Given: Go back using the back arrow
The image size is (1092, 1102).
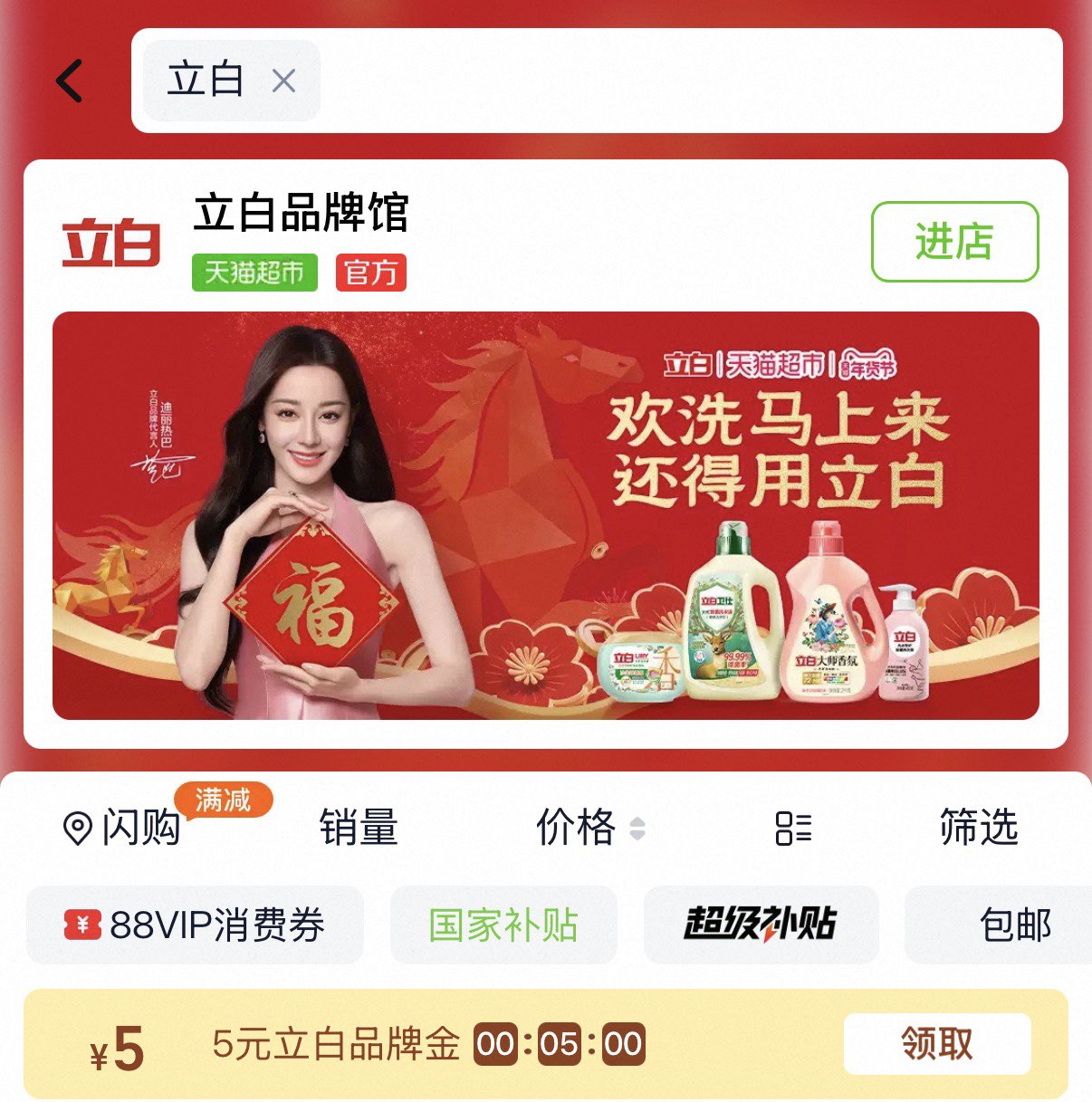Looking at the screenshot, I should 70,81.
